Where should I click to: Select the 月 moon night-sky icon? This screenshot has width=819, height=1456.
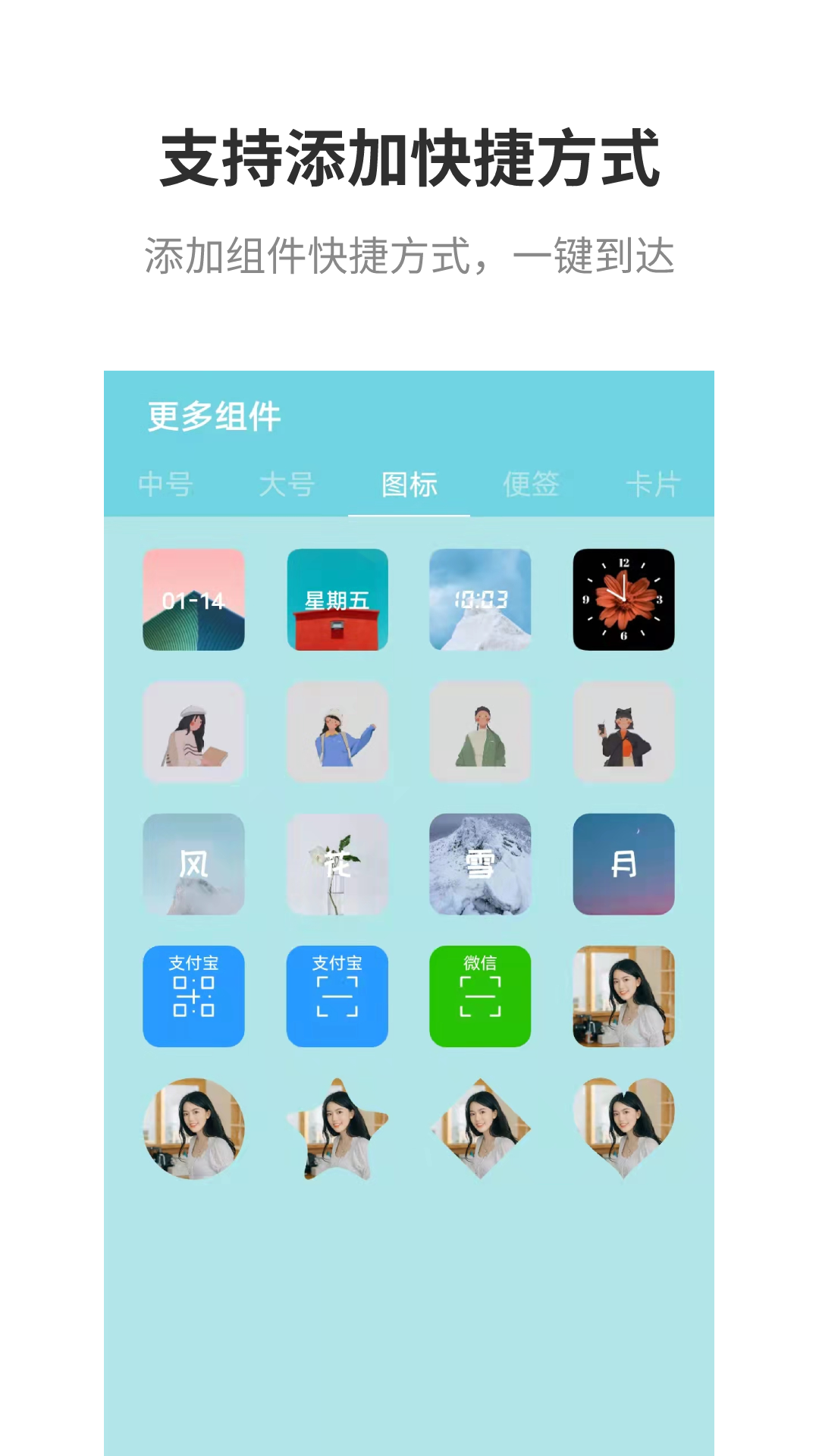pos(623,865)
